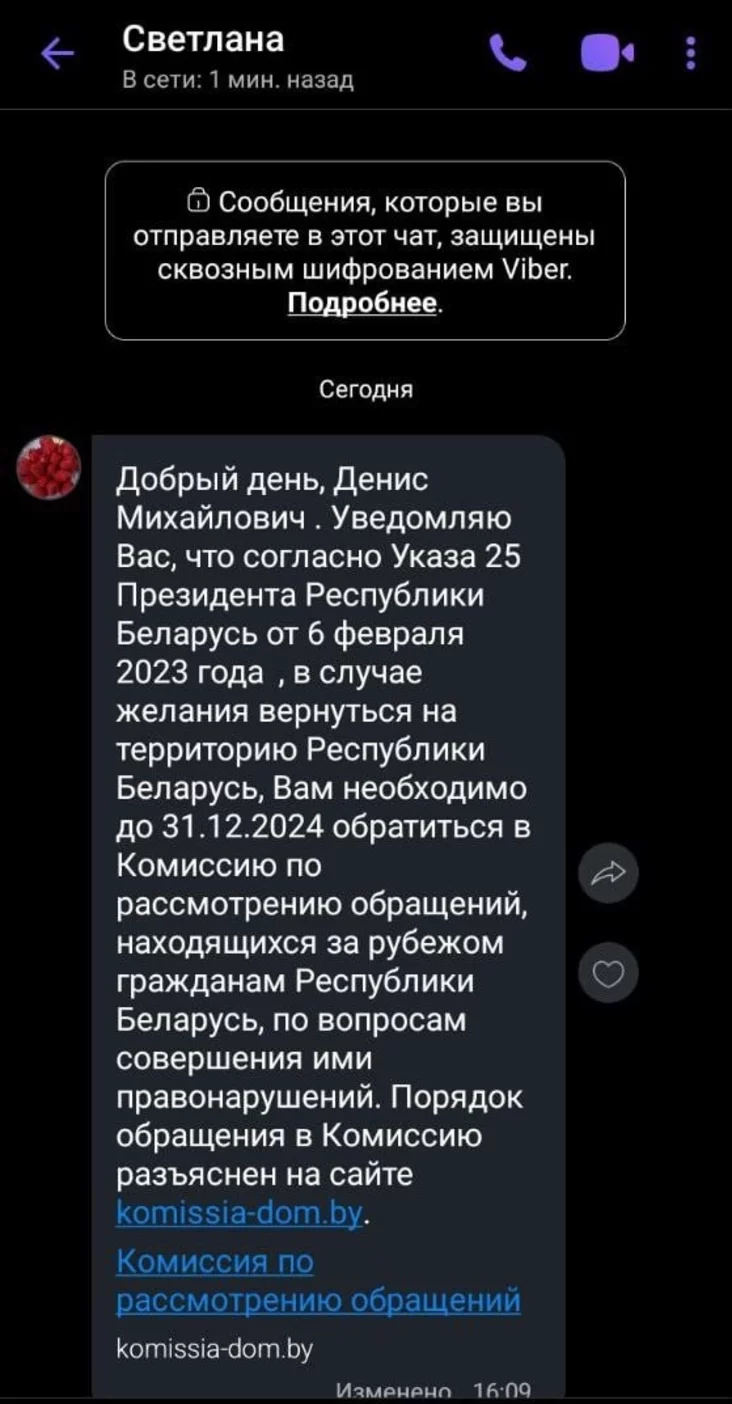This screenshot has height=1404, width=732.
Task: Like the message with heart icon
Action: 609,972
